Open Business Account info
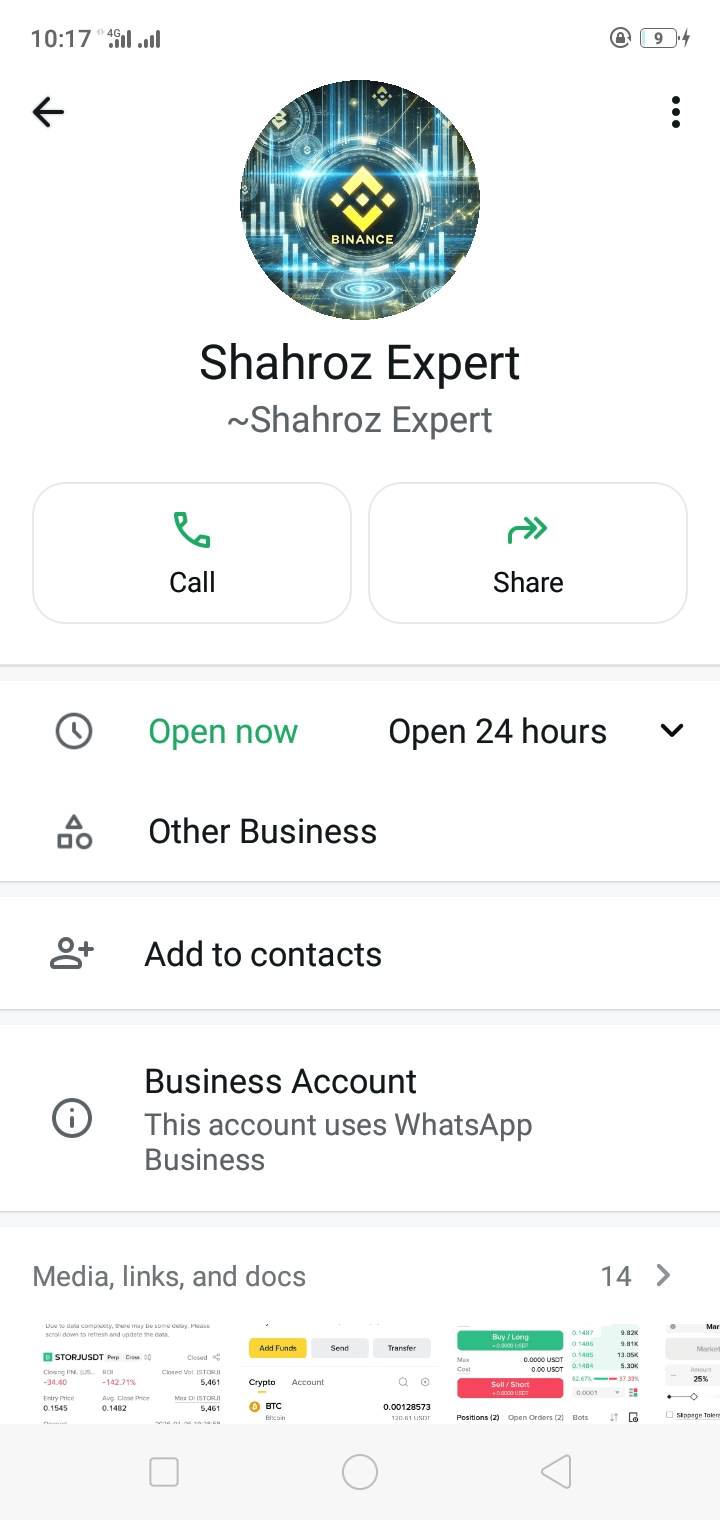This screenshot has width=720, height=1520. pyautogui.click(x=338, y=1118)
